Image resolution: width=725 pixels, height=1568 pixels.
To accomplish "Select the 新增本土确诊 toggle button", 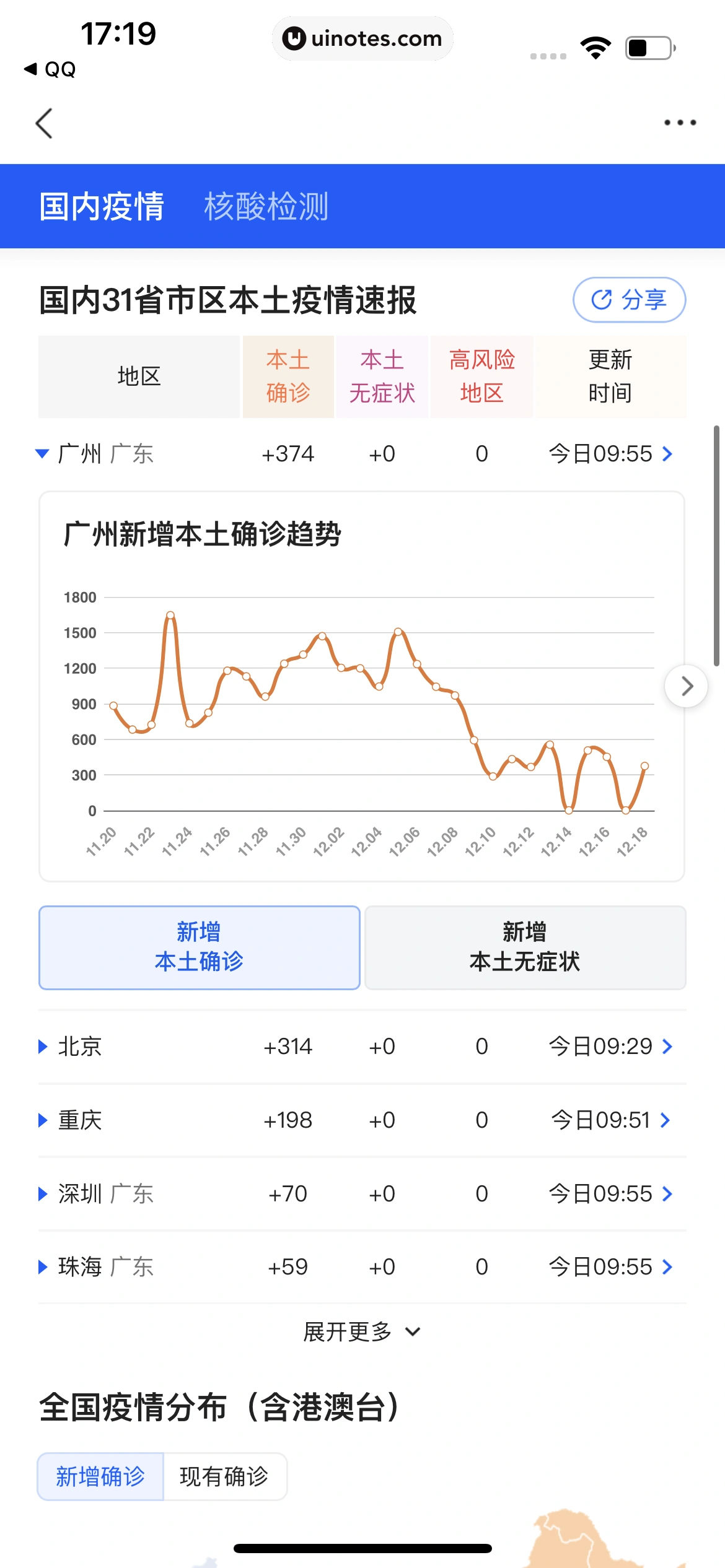I will (199, 947).
